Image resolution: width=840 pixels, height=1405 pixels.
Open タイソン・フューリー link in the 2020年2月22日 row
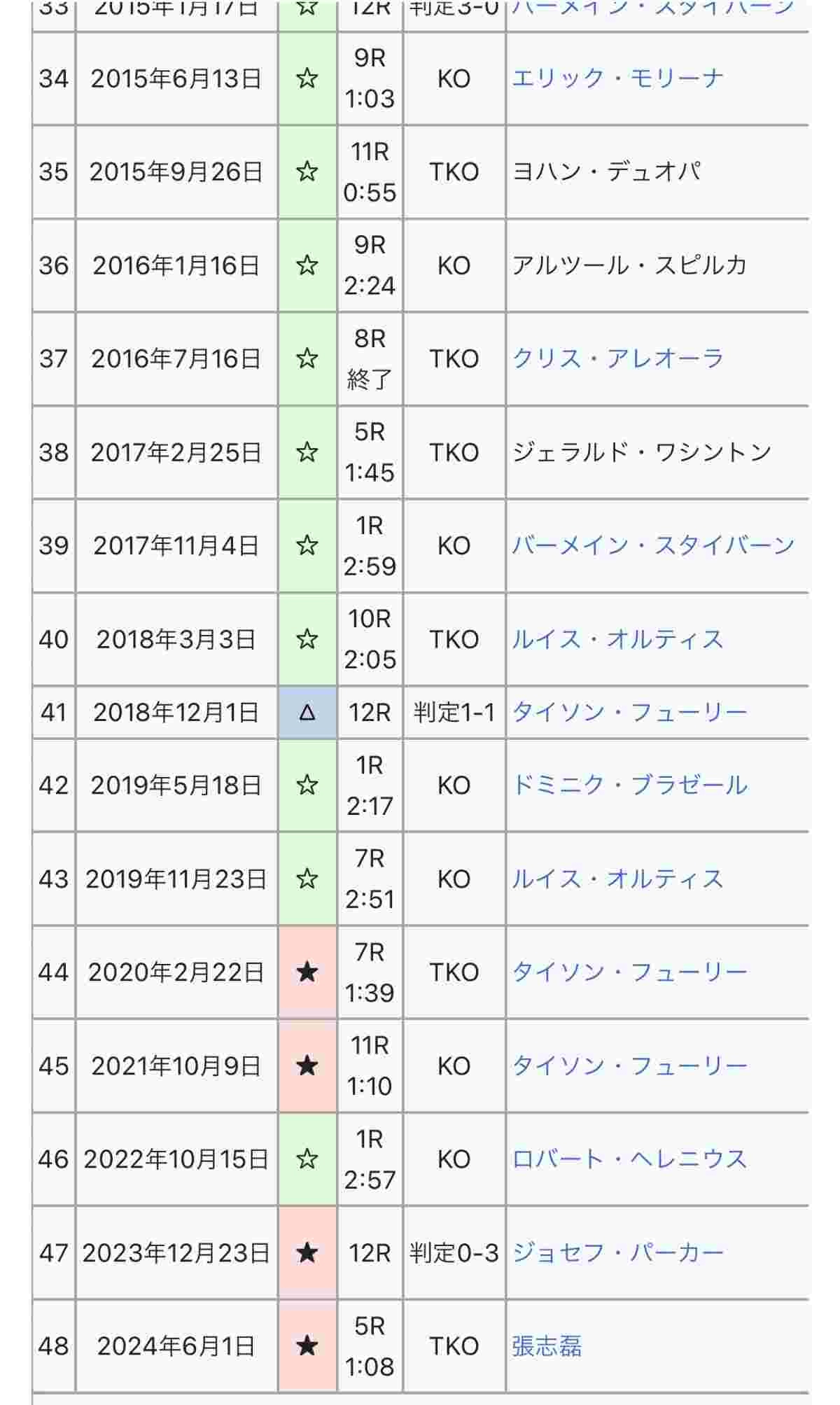click(629, 972)
